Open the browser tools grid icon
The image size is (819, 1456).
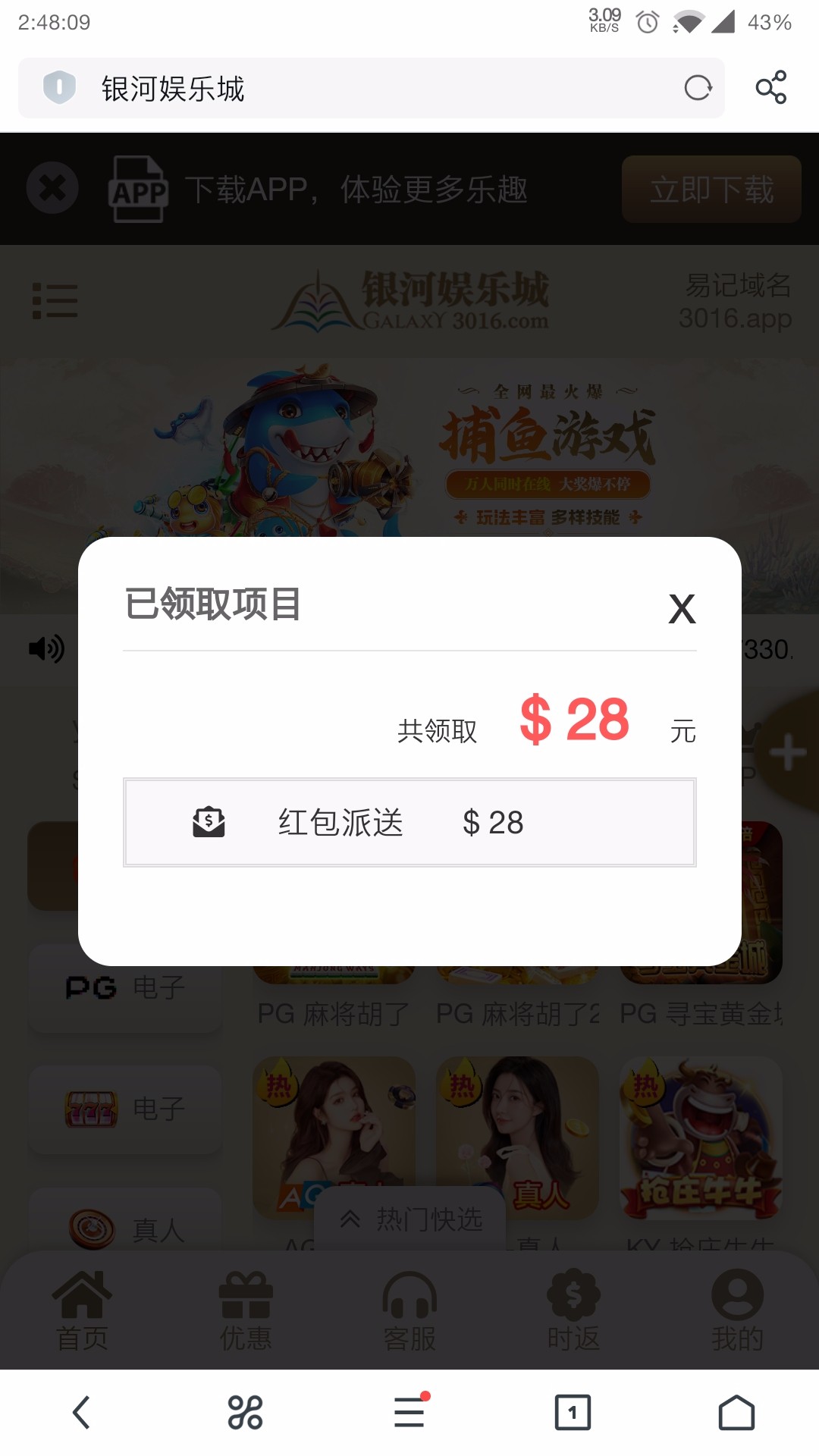click(x=245, y=1412)
